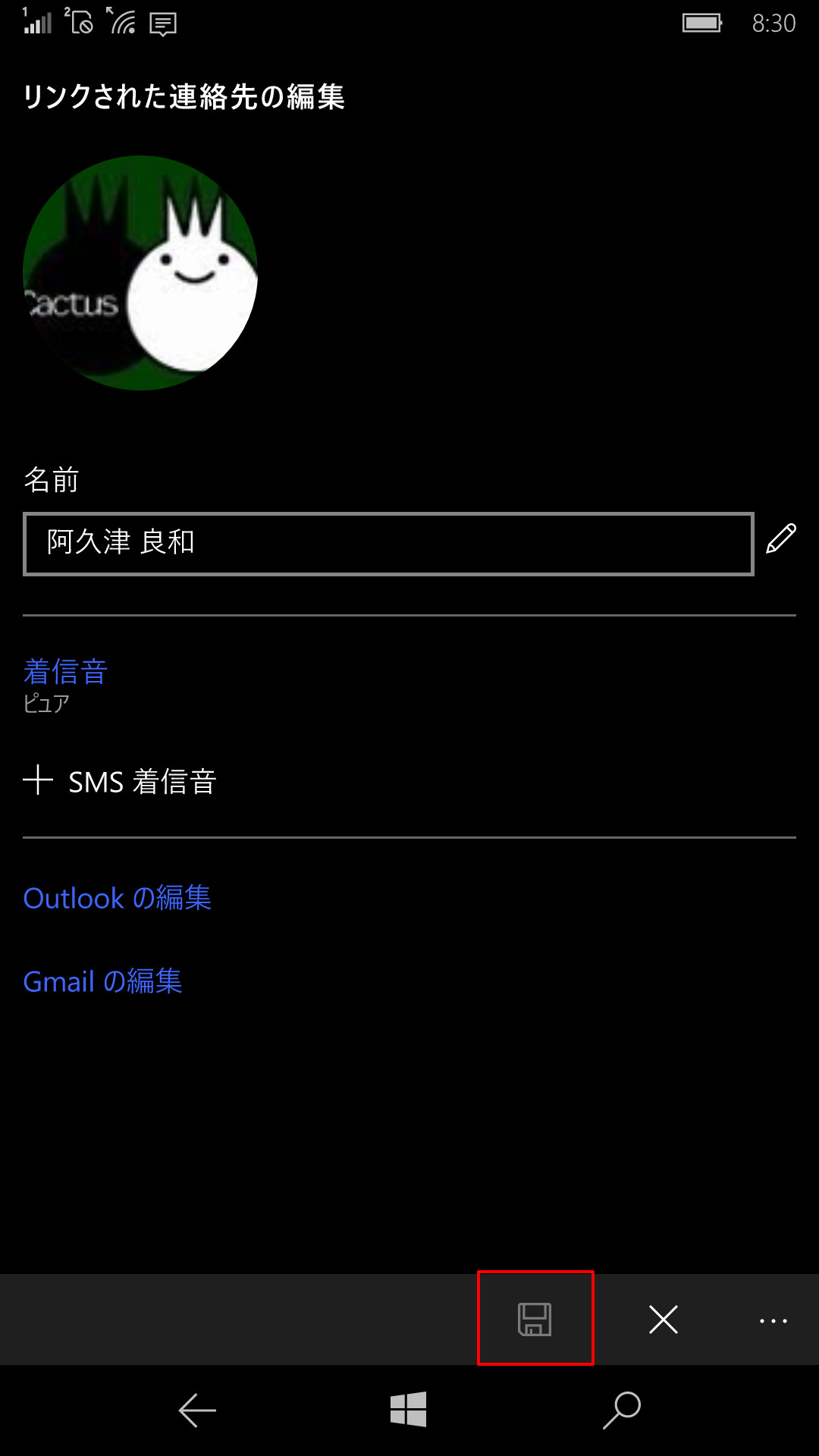The width and height of the screenshot is (819, 1456).
Task: Open Outlook の編集
Action: point(117,898)
